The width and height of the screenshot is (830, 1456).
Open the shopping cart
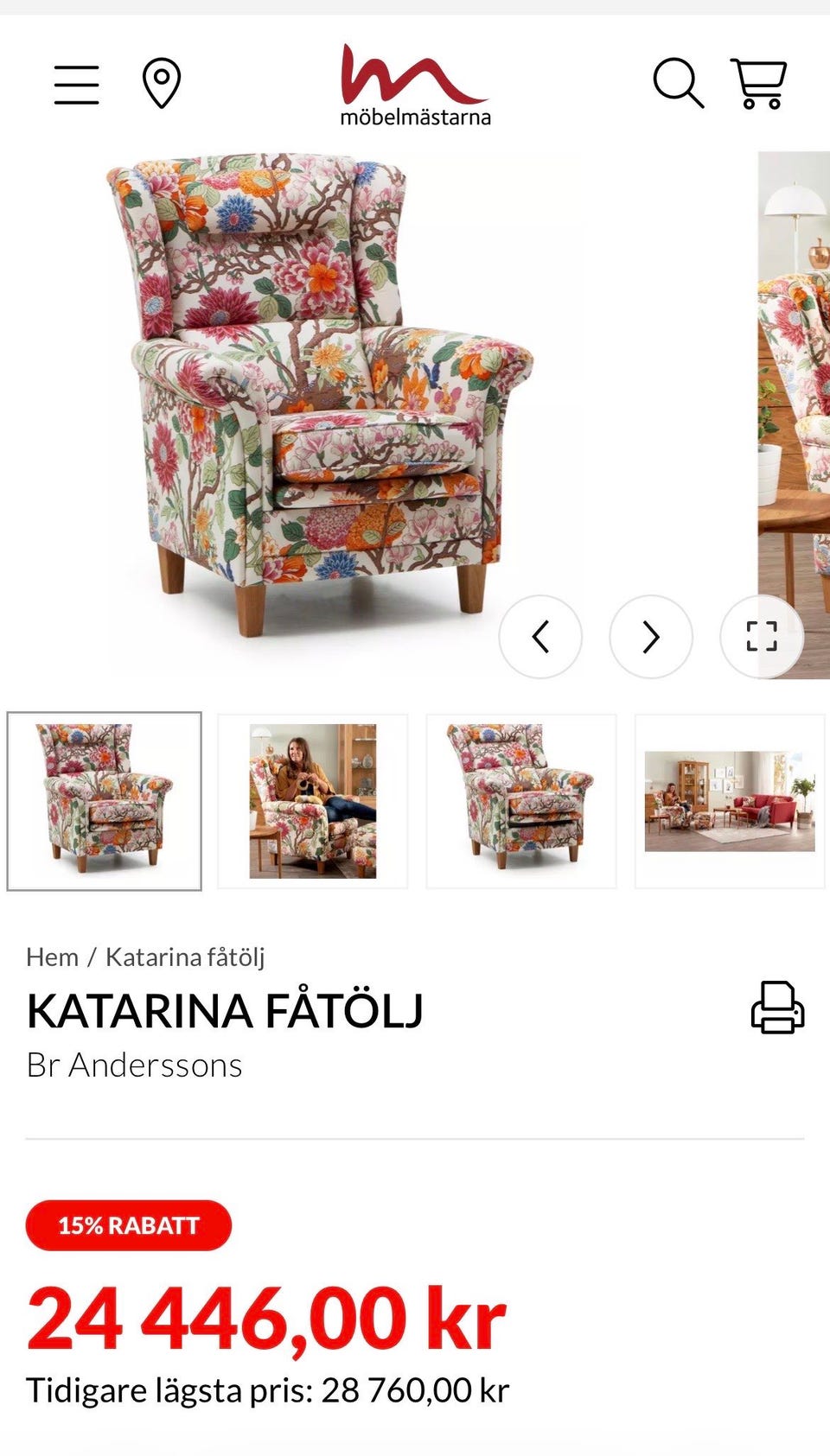(x=760, y=83)
